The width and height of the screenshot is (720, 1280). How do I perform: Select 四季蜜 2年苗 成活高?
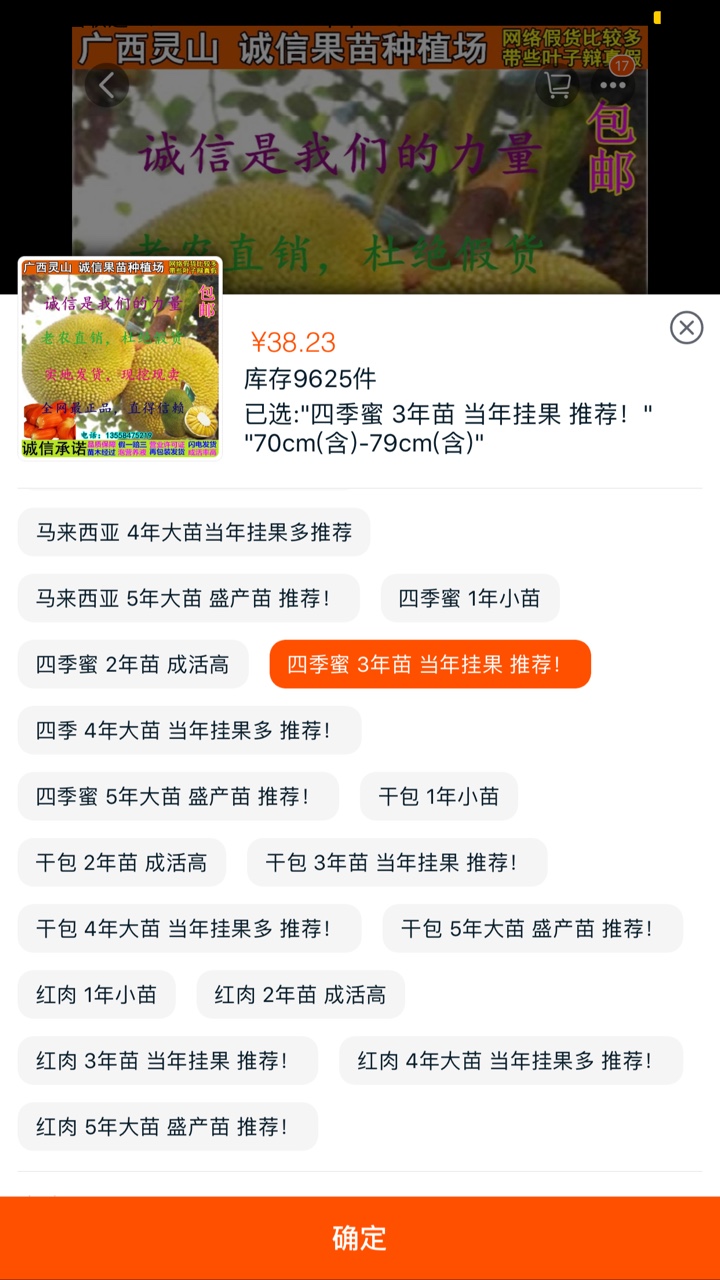(x=133, y=664)
